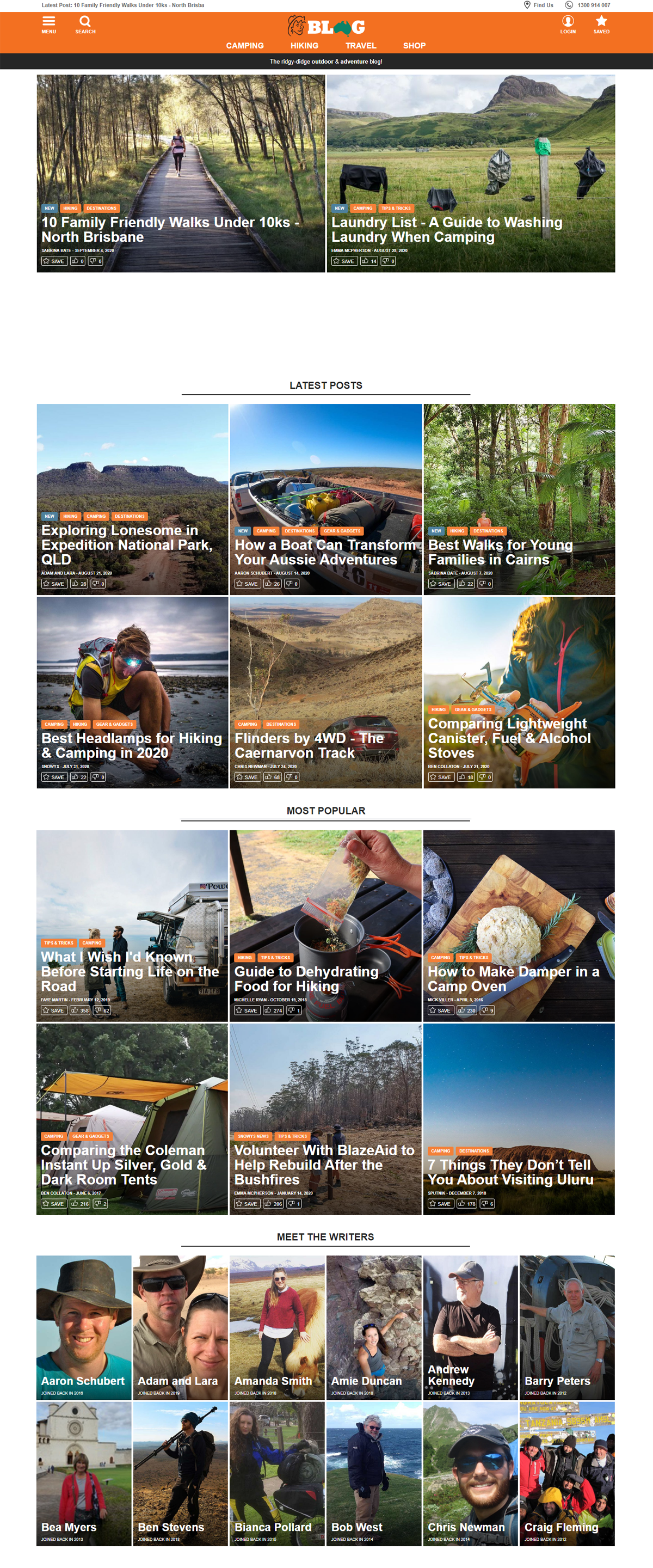Go to the Shop tab
The height and width of the screenshot is (1568, 653).
[x=414, y=46]
